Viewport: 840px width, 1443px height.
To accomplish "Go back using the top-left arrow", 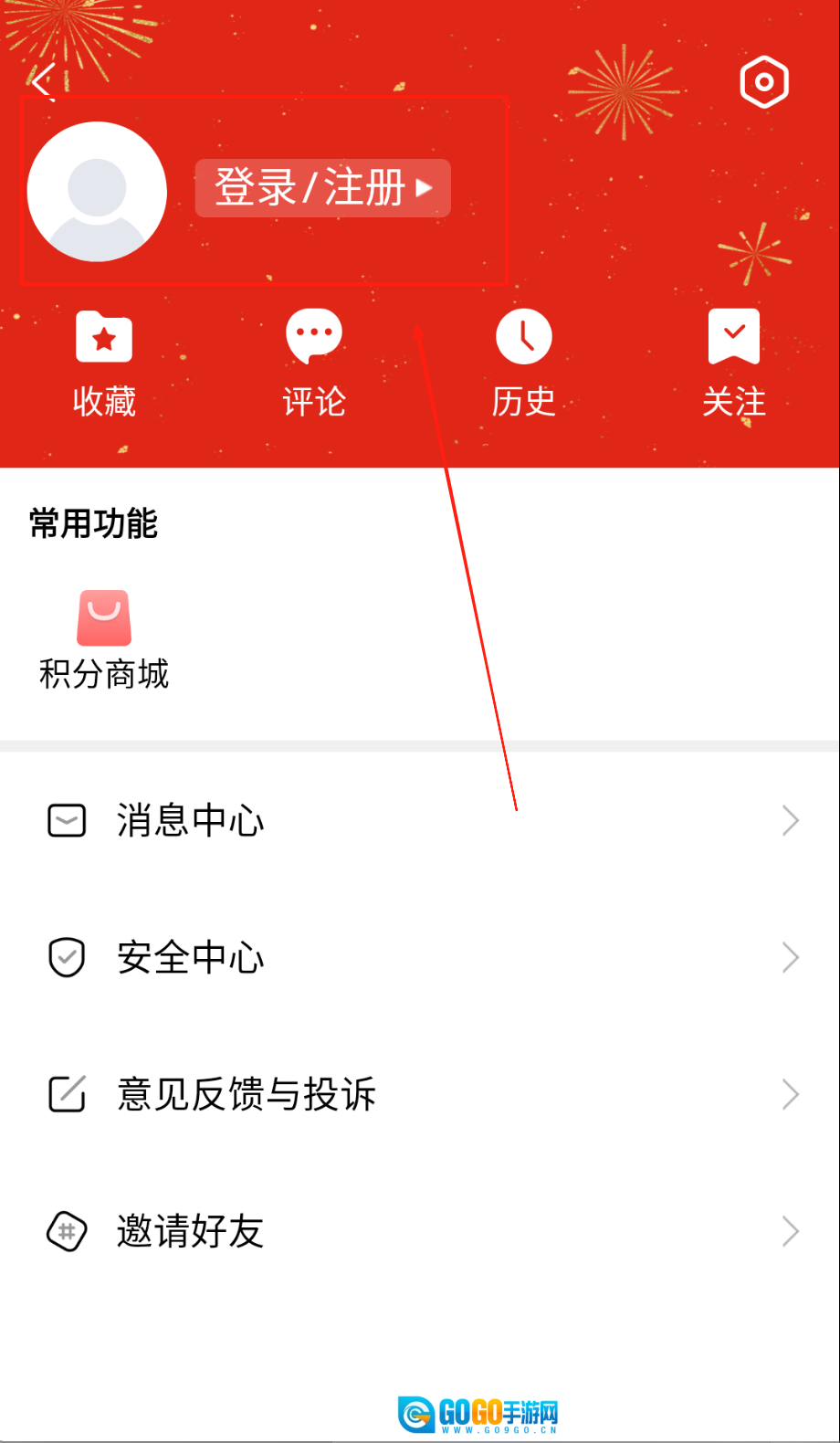I will tap(43, 81).
